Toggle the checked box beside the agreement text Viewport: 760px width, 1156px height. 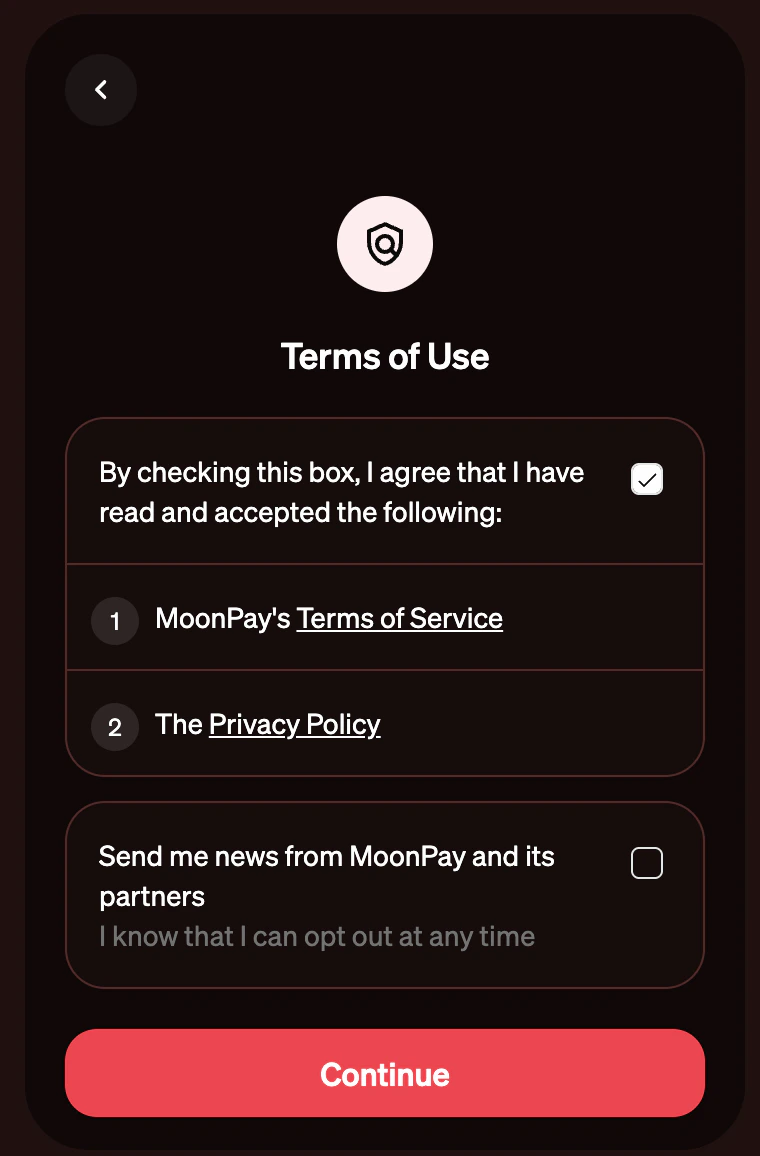click(x=646, y=479)
